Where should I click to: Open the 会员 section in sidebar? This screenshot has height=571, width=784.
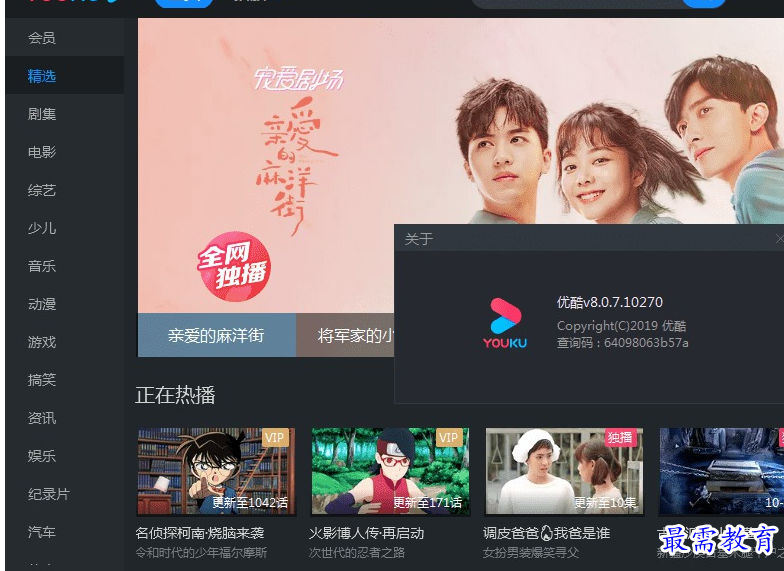tap(42, 38)
